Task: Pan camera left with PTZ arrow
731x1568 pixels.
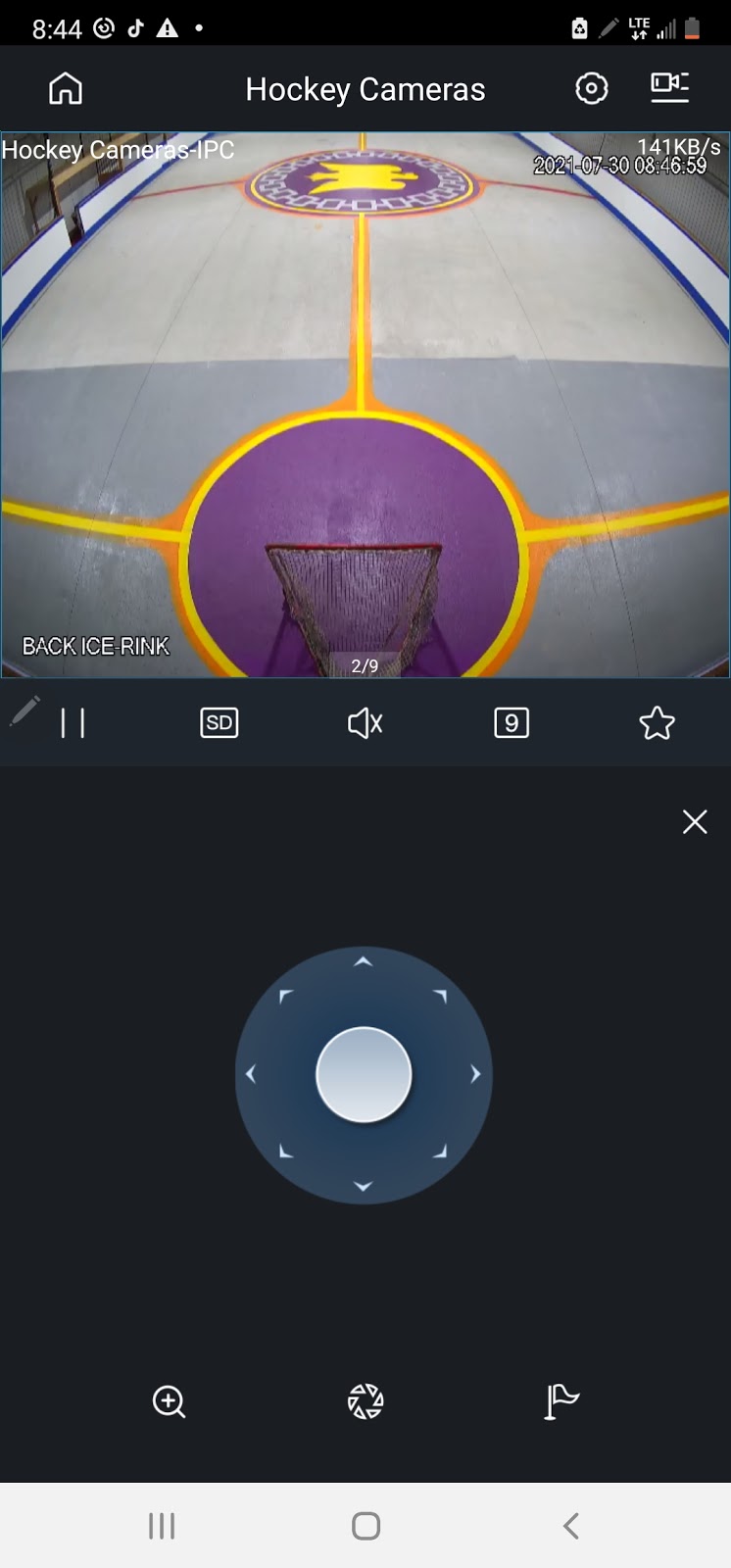Action: (251, 1074)
